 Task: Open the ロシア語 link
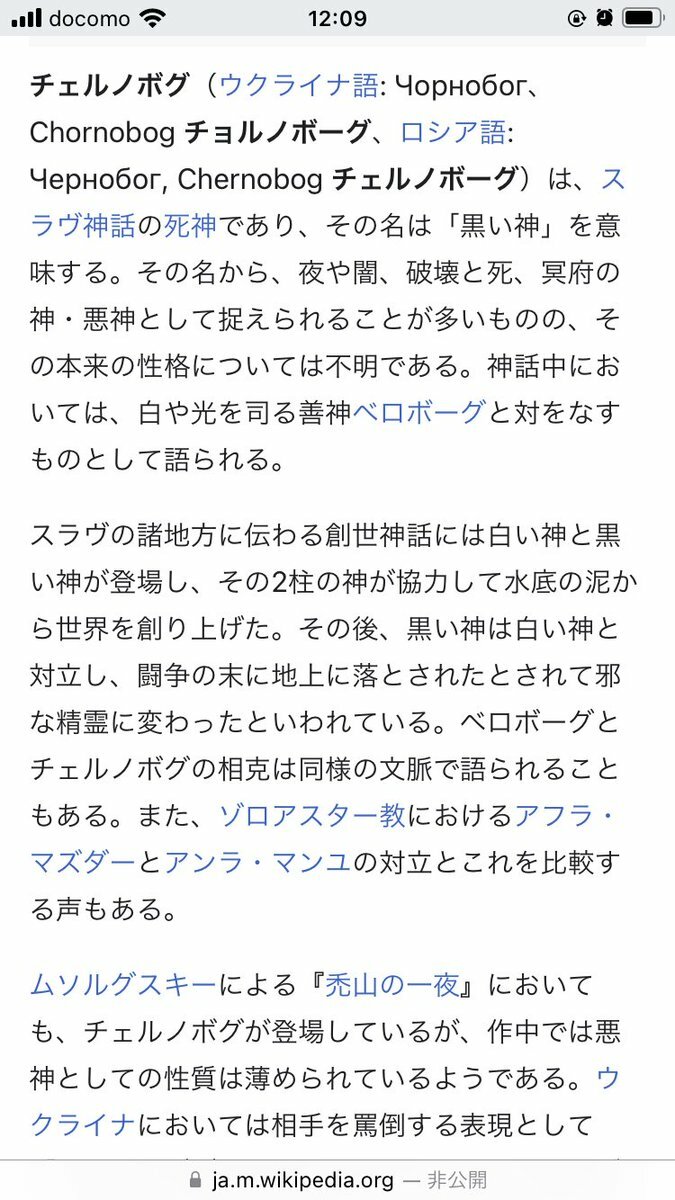pyautogui.click(x=453, y=132)
